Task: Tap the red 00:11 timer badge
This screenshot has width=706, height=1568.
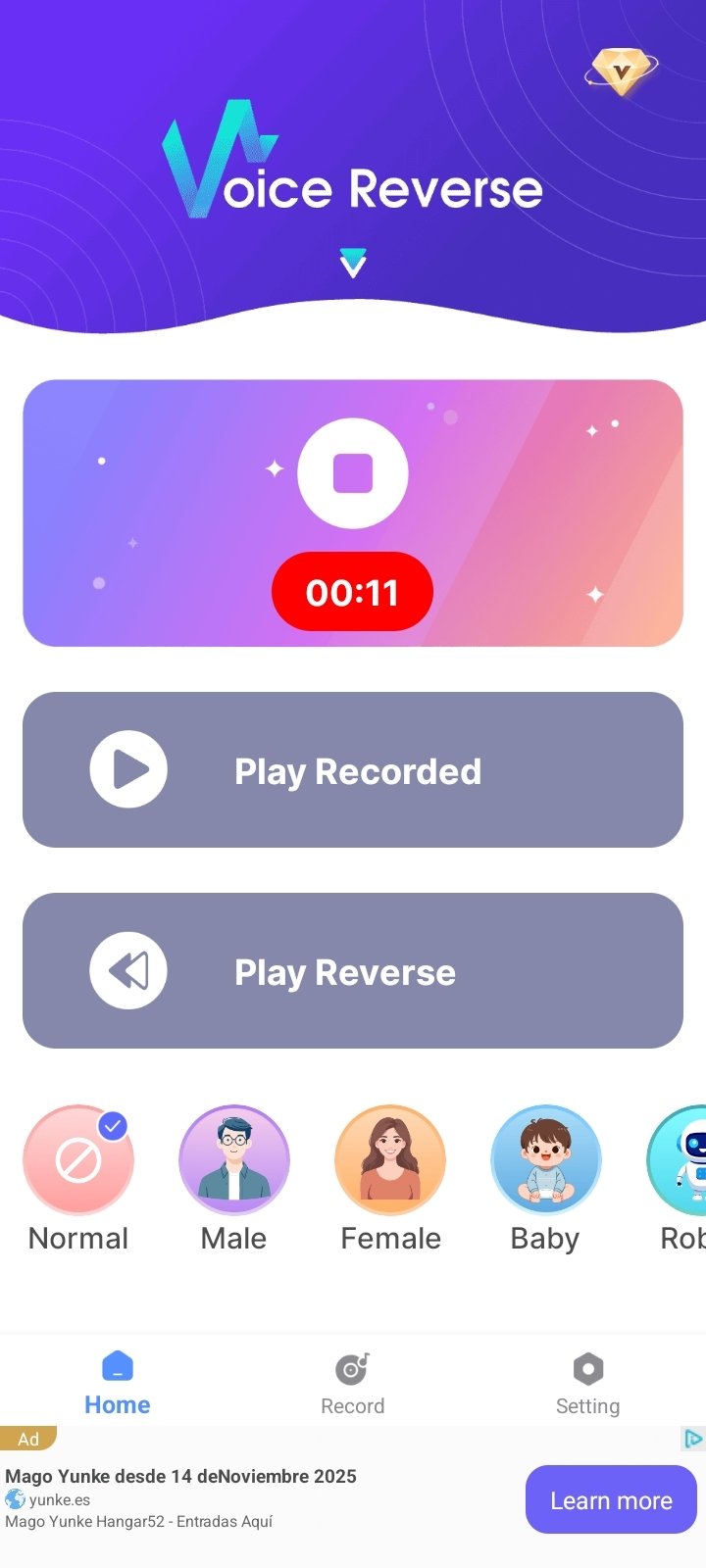Action: point(353,591)
